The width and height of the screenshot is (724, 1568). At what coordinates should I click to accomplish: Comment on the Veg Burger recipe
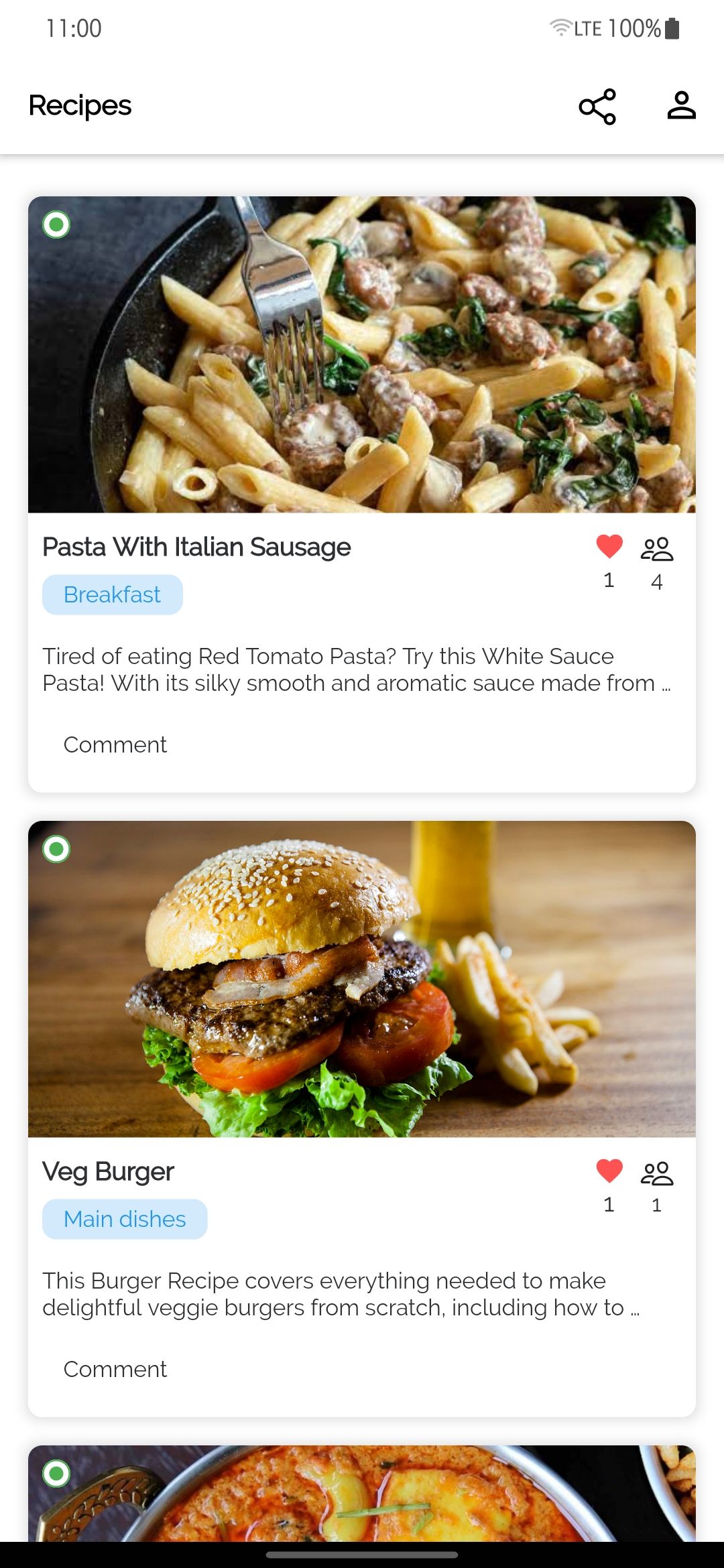[x=115, y=1369]
